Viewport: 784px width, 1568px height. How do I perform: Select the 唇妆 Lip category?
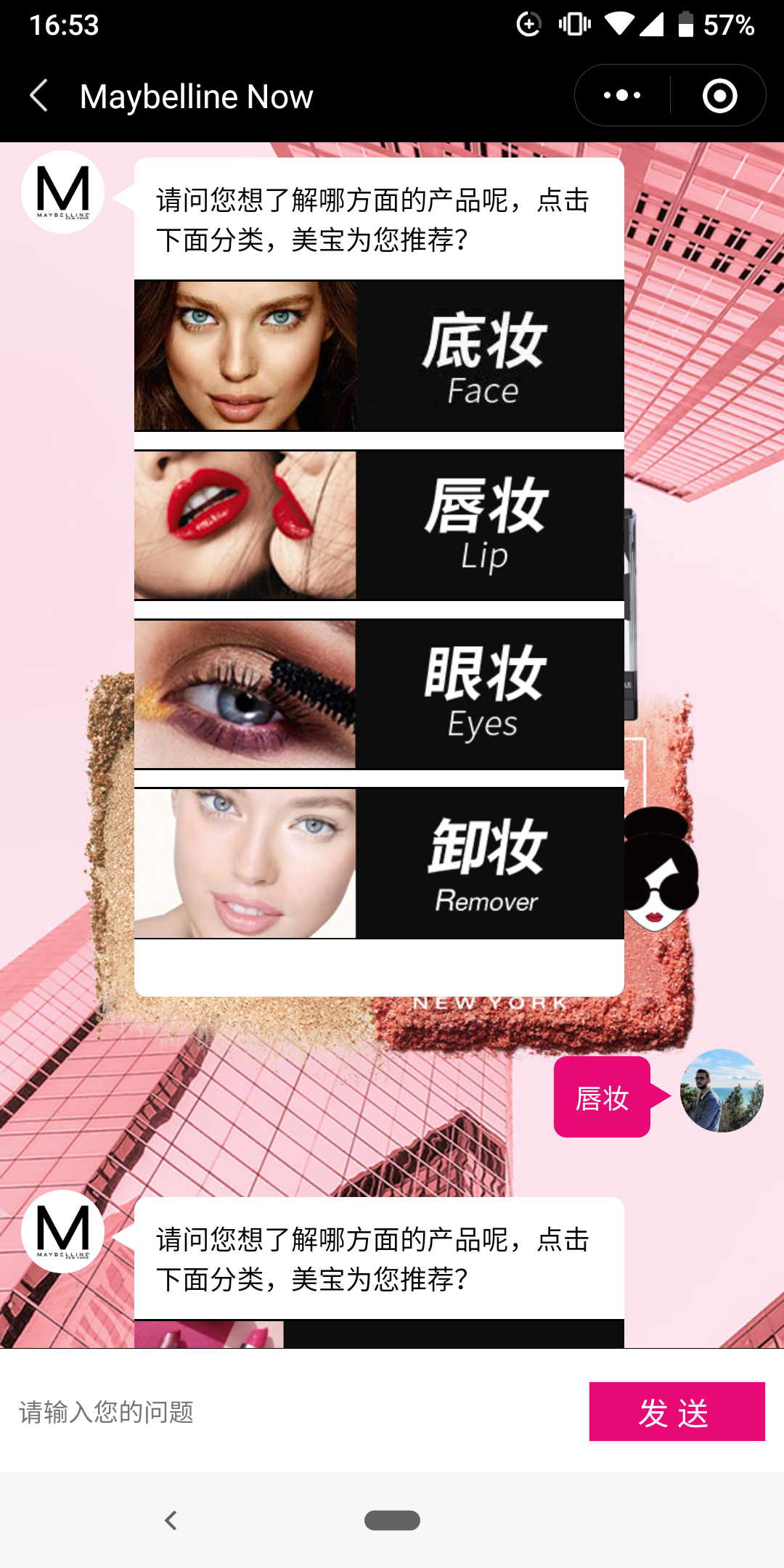click(379, 525)
